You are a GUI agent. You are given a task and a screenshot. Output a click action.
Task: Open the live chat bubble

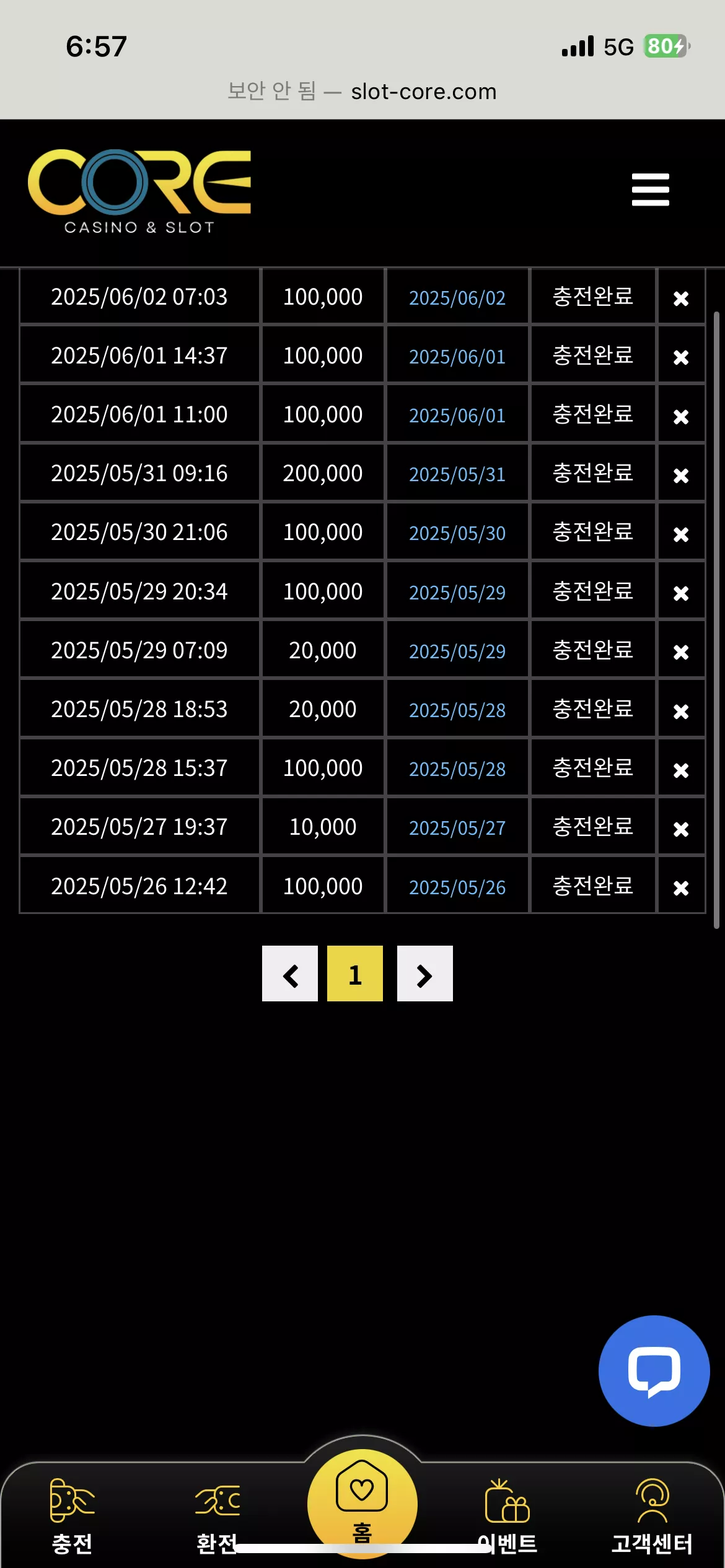click(x=654, y=1370)
